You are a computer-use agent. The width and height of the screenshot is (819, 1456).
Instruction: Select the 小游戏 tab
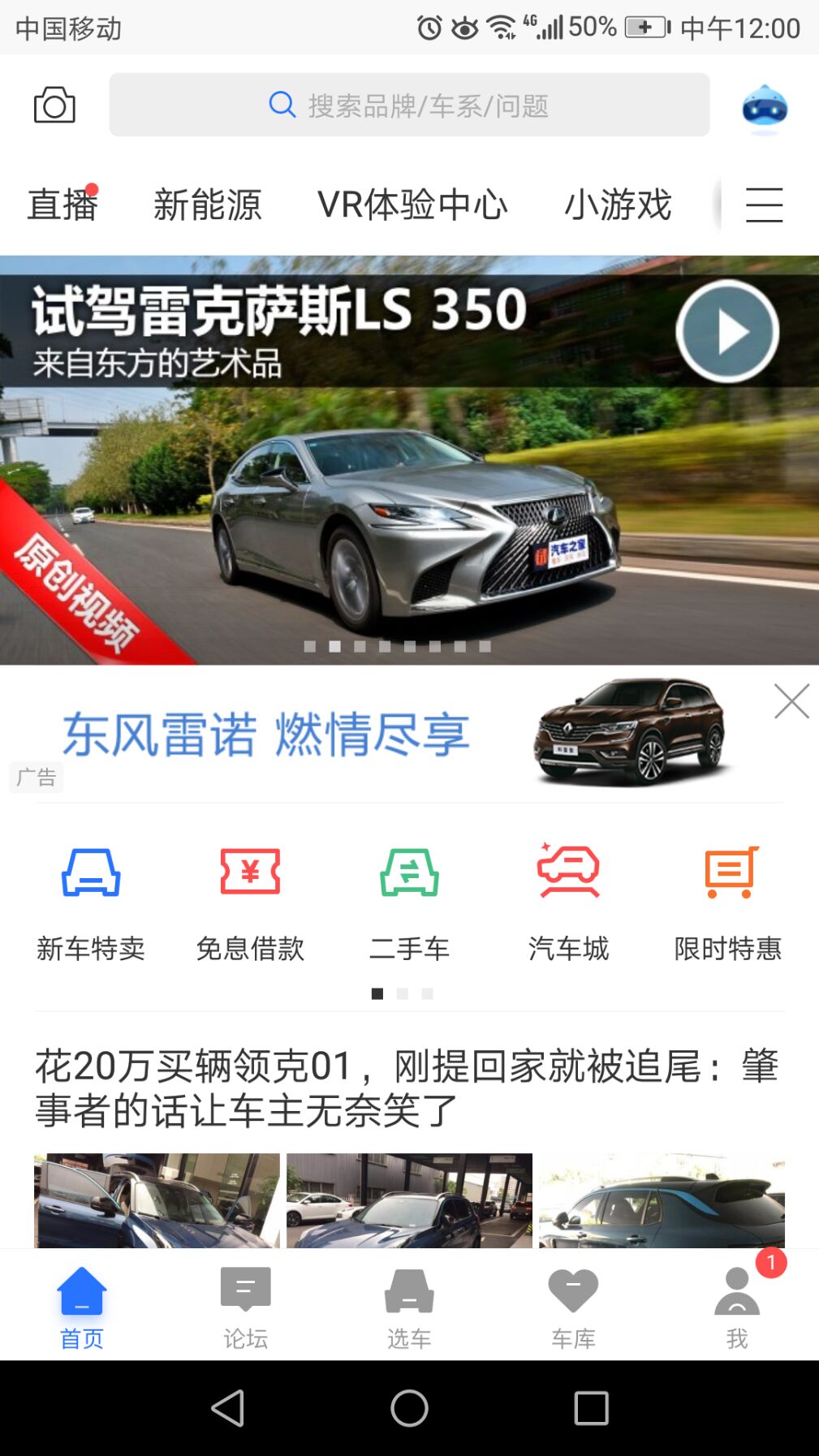tap(618, 205)
